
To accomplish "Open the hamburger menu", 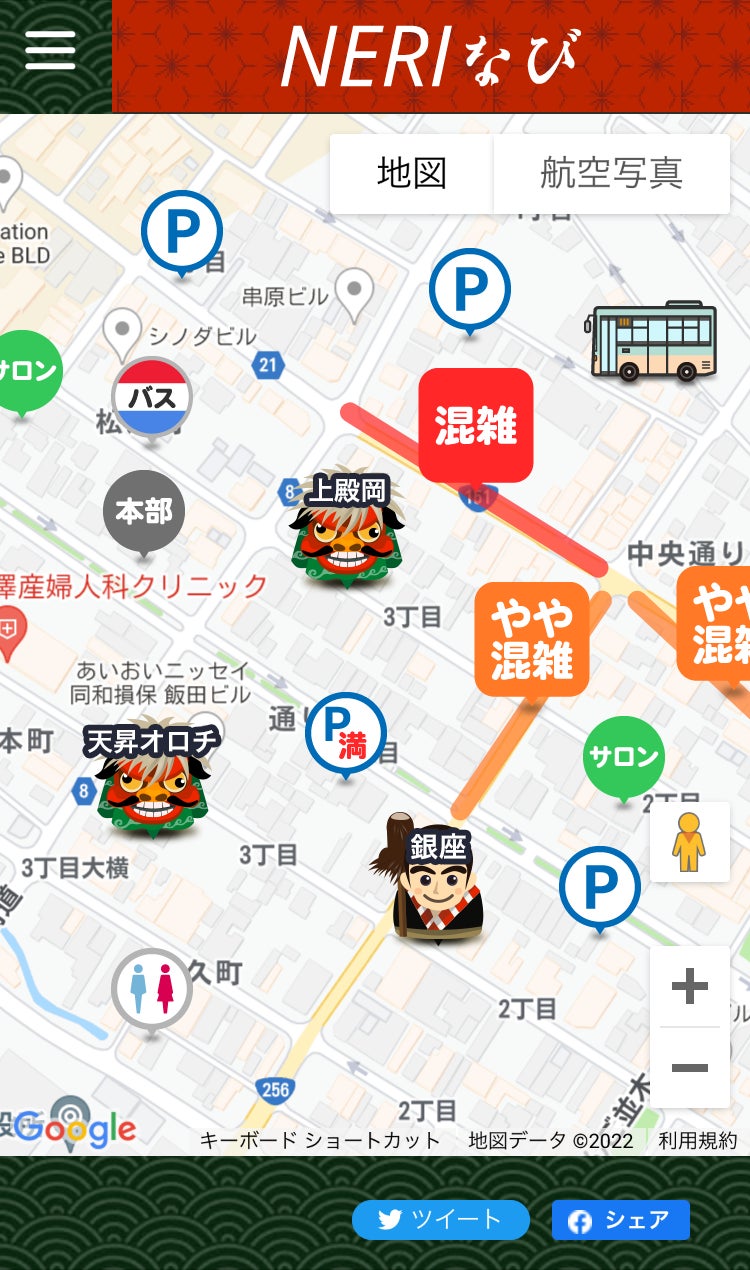I will pos(50,49).
